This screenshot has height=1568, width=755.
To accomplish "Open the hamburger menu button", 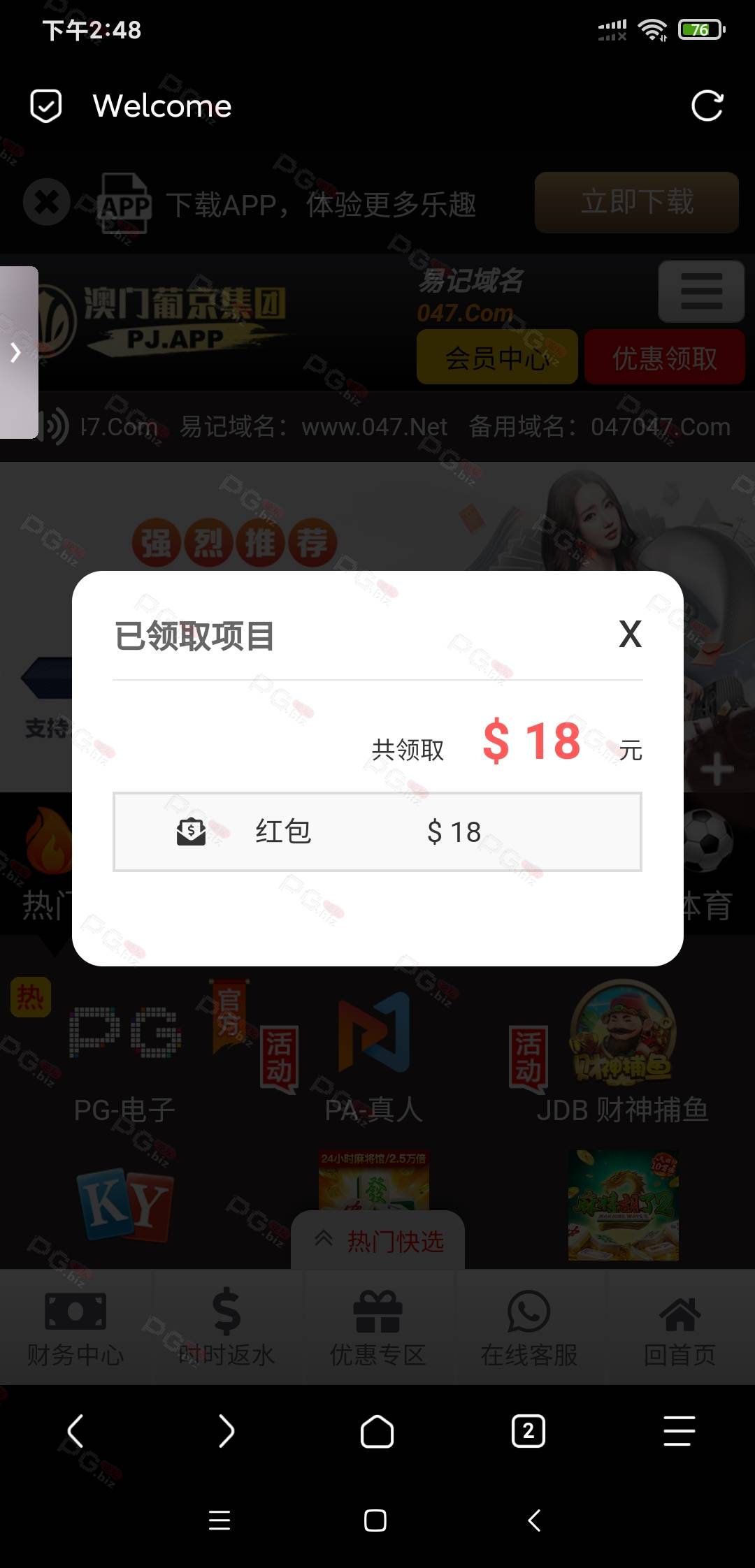I will (701, 291).
